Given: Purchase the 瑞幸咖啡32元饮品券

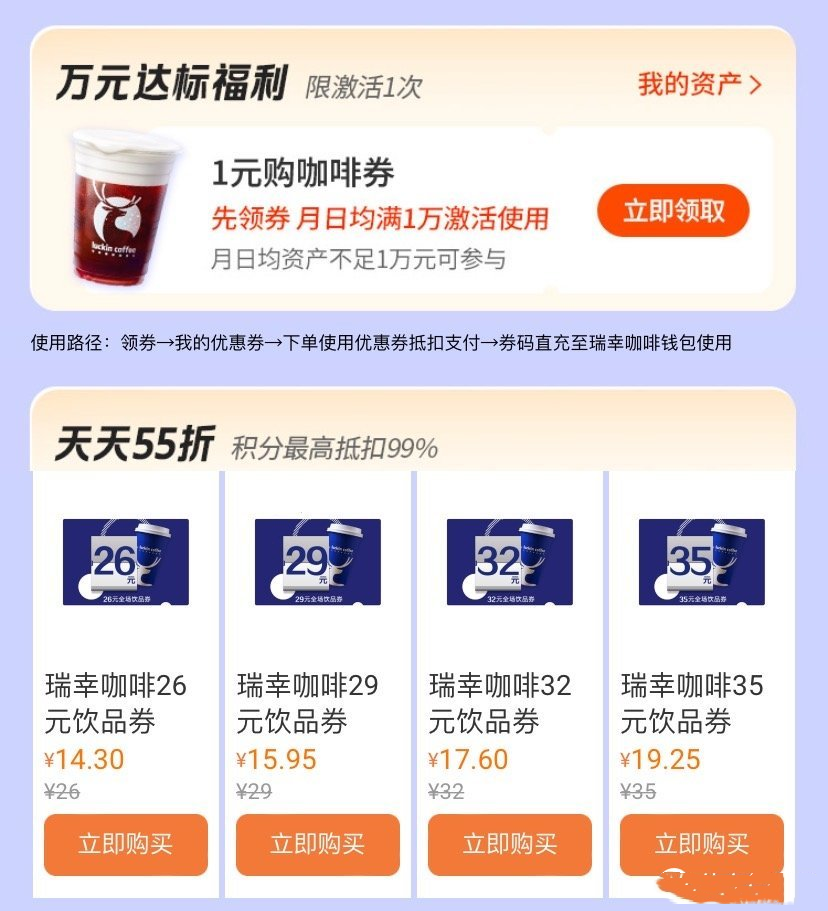Looking at the screenshot, I should 510,844.
